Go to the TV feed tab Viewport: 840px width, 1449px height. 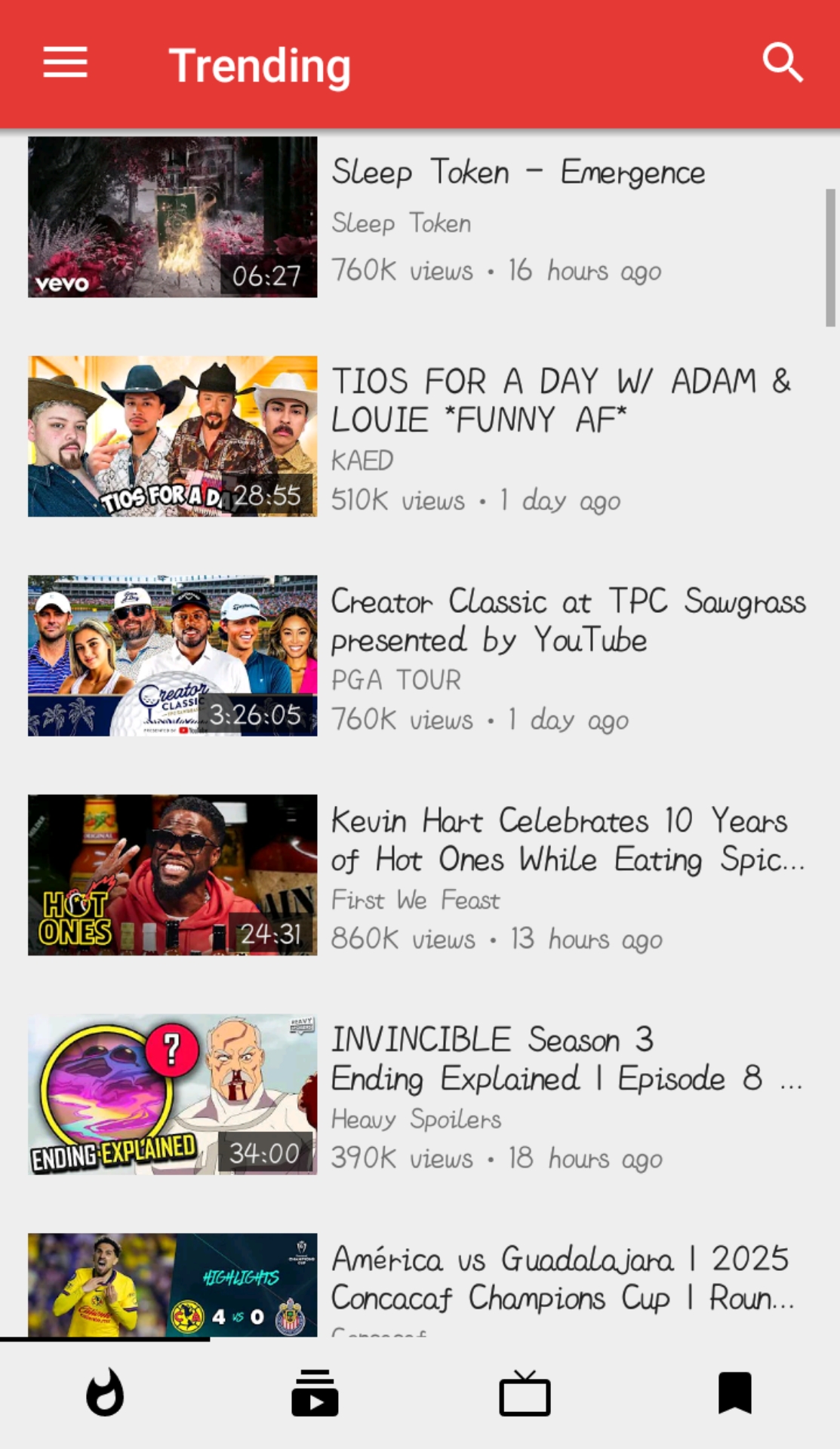click(x=525, y=1392)
